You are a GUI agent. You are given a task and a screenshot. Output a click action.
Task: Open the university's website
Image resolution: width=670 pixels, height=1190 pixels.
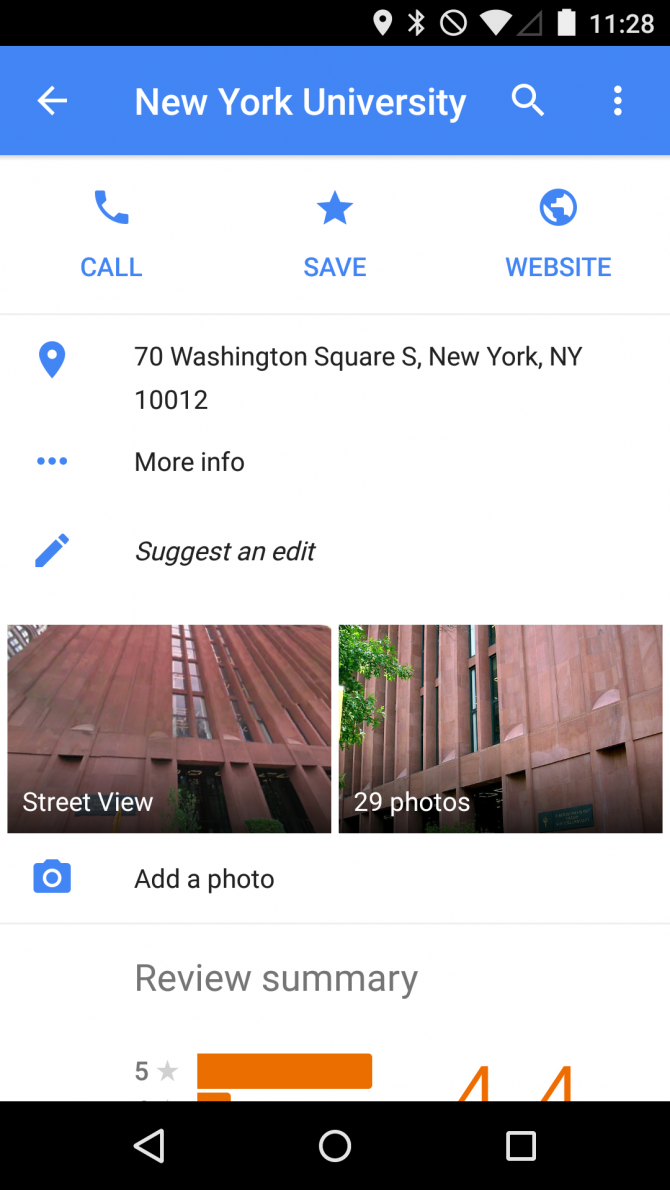[558, 234]
